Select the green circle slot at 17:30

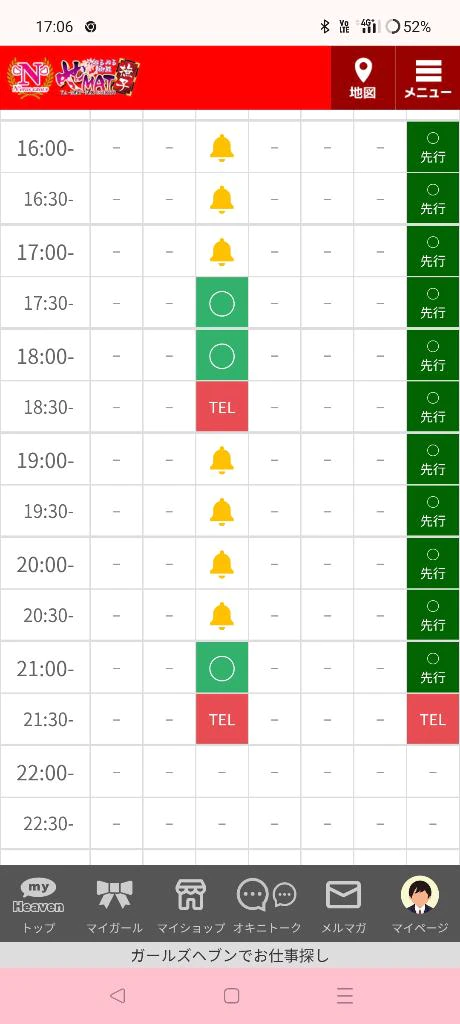[x=222, y=303]
